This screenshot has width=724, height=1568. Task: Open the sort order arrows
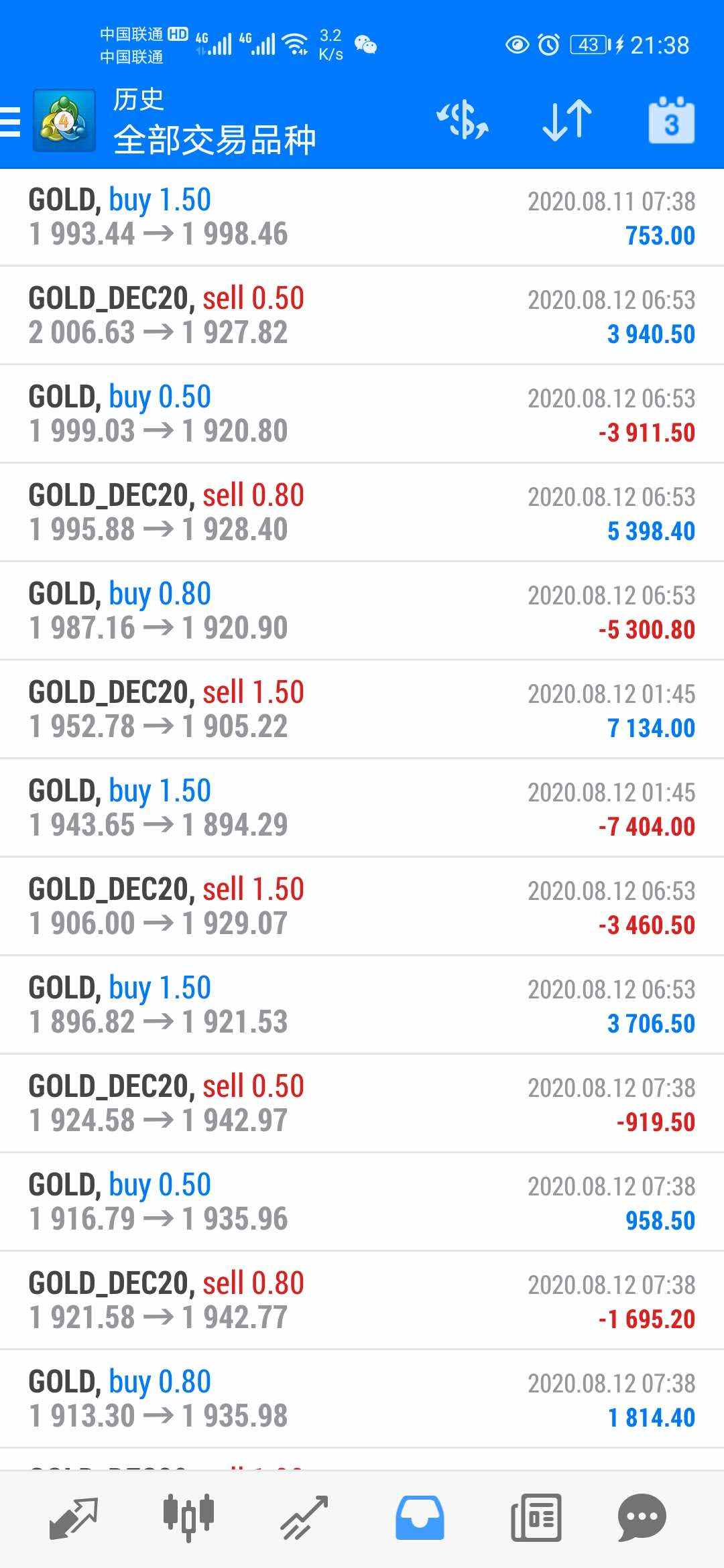coord(567,121)
